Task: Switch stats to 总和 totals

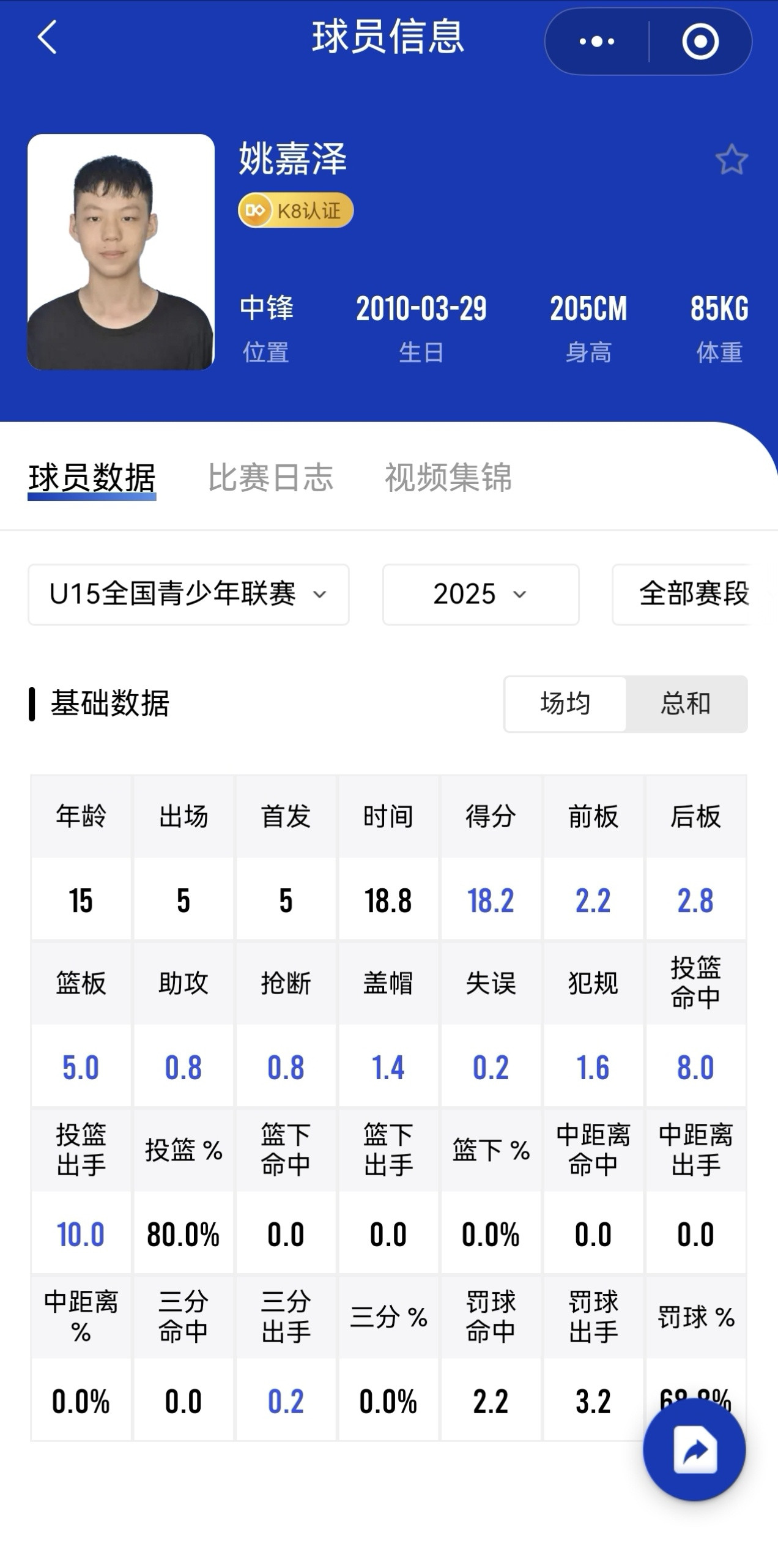Action: (686, 704)
